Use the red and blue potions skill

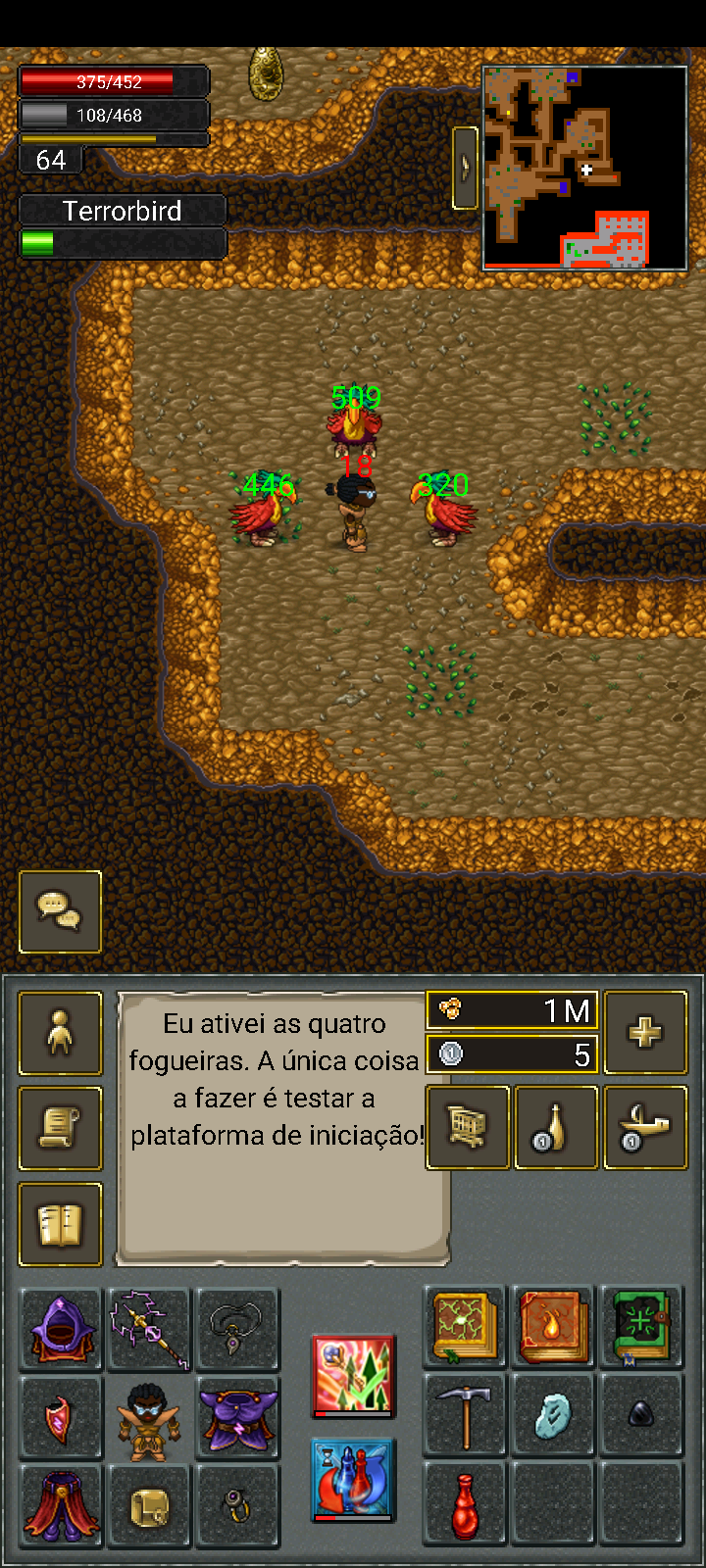[353, 1480]
